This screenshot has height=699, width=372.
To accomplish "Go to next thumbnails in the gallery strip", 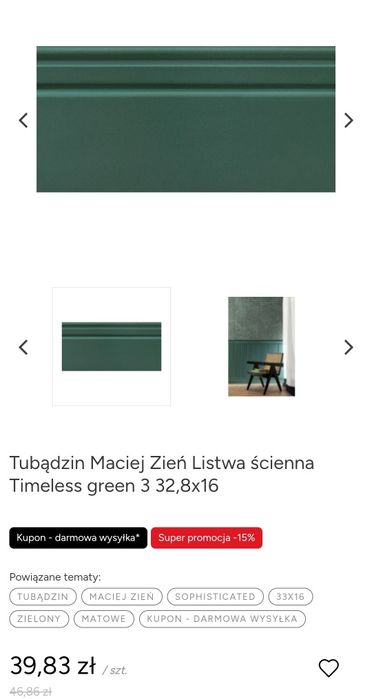I will 349,347.
